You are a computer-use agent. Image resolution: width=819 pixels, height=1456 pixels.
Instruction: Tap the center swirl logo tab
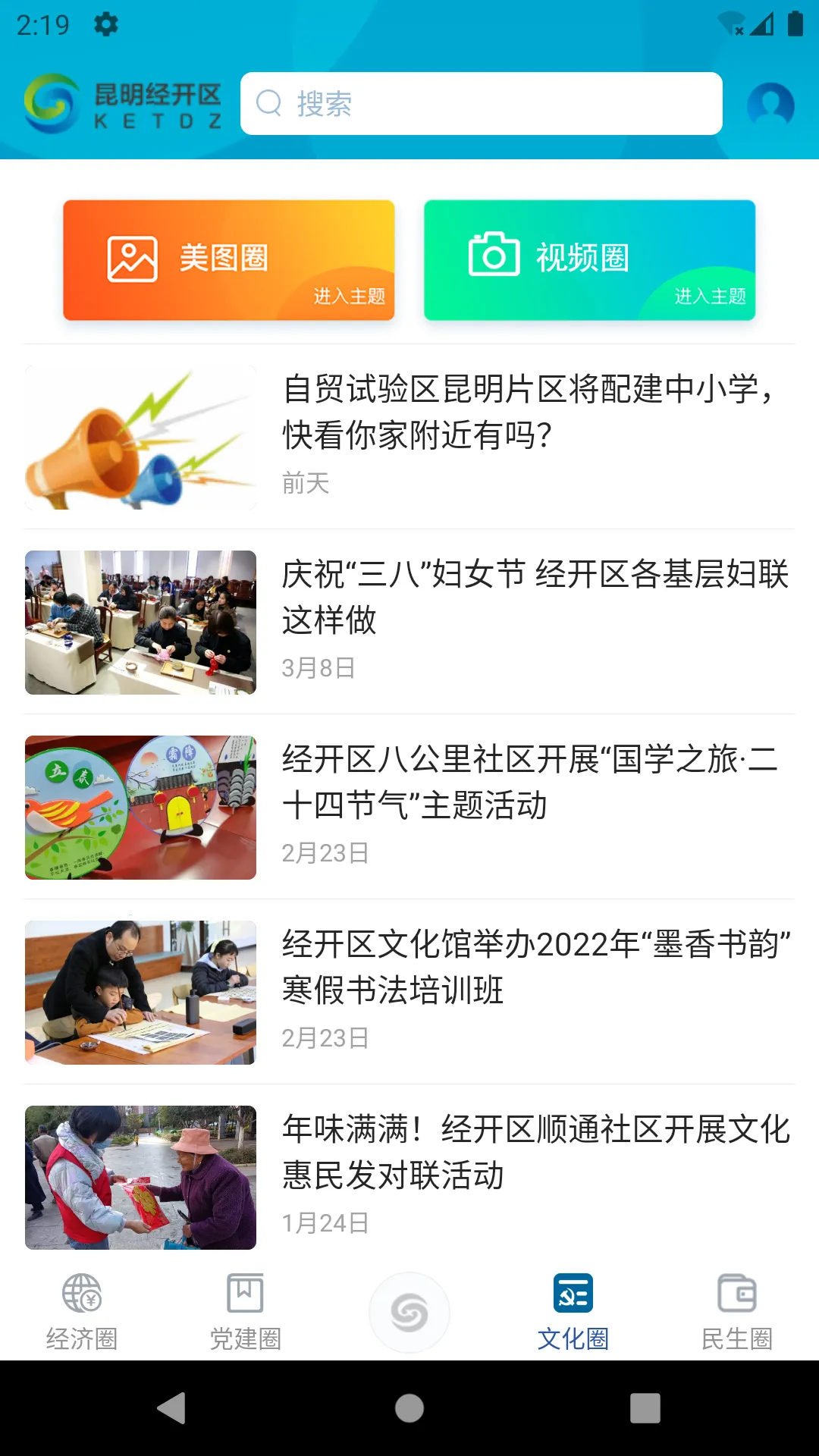point(409,1313)
